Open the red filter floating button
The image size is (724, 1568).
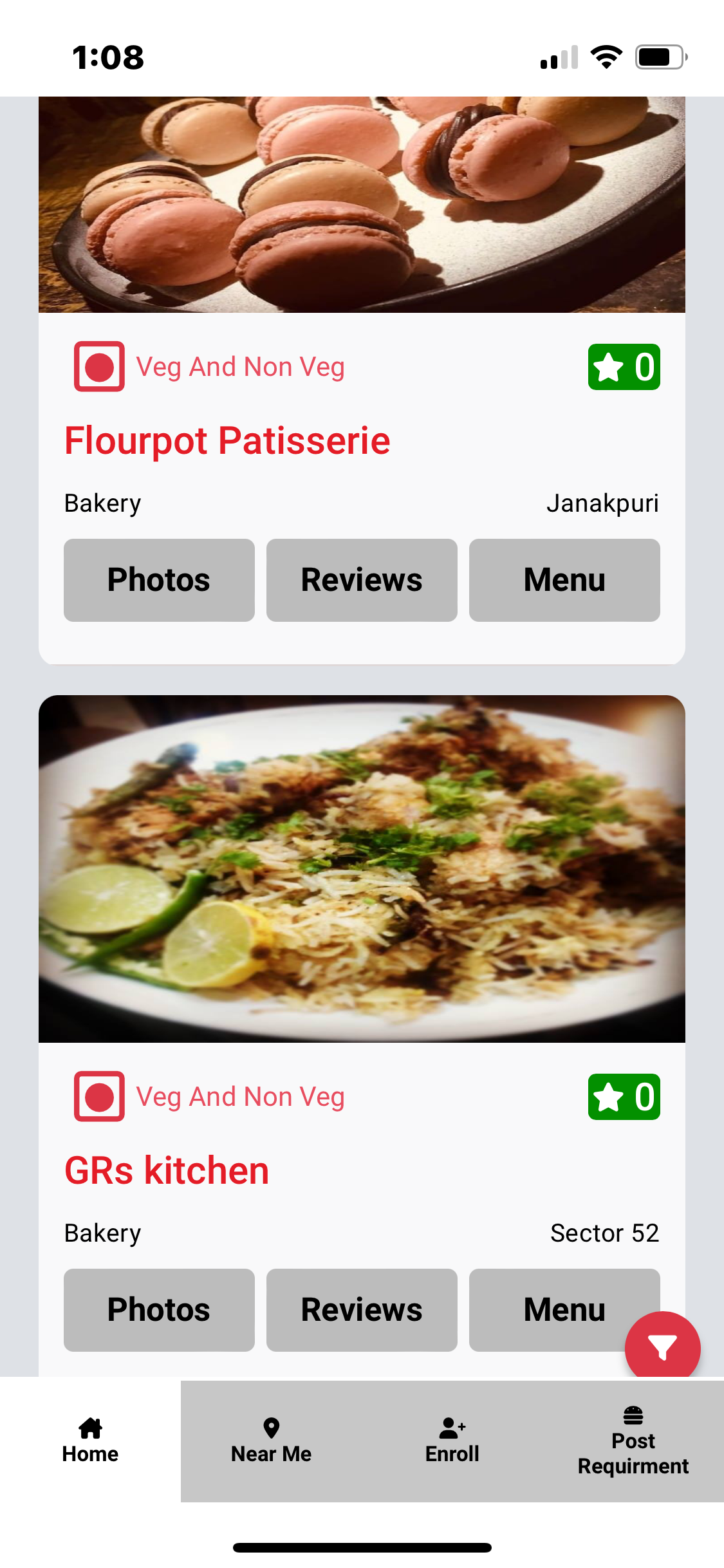(662, 1347)
